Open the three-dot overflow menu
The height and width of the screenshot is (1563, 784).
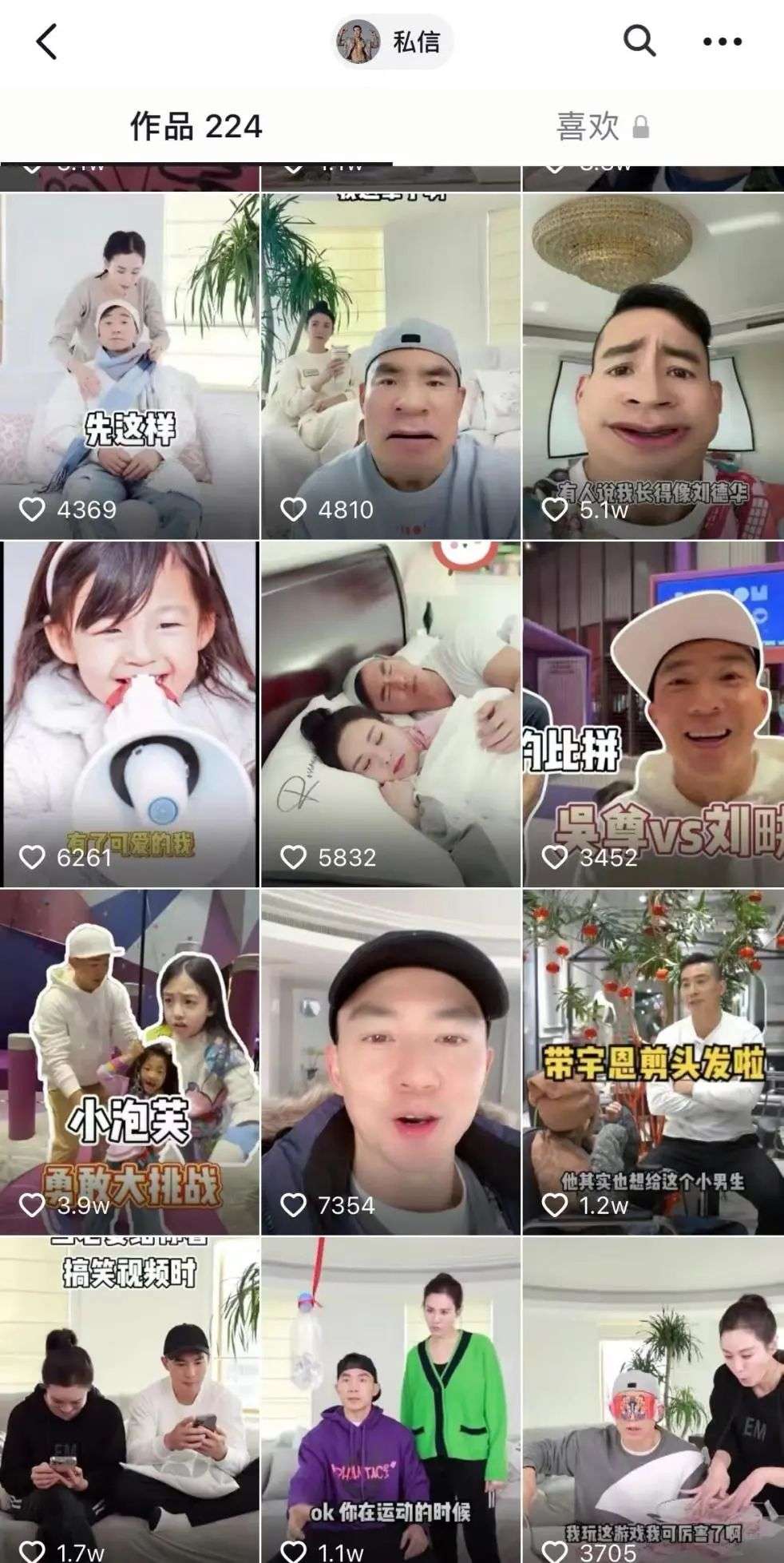pyautogui.click(x=723, y=42)
